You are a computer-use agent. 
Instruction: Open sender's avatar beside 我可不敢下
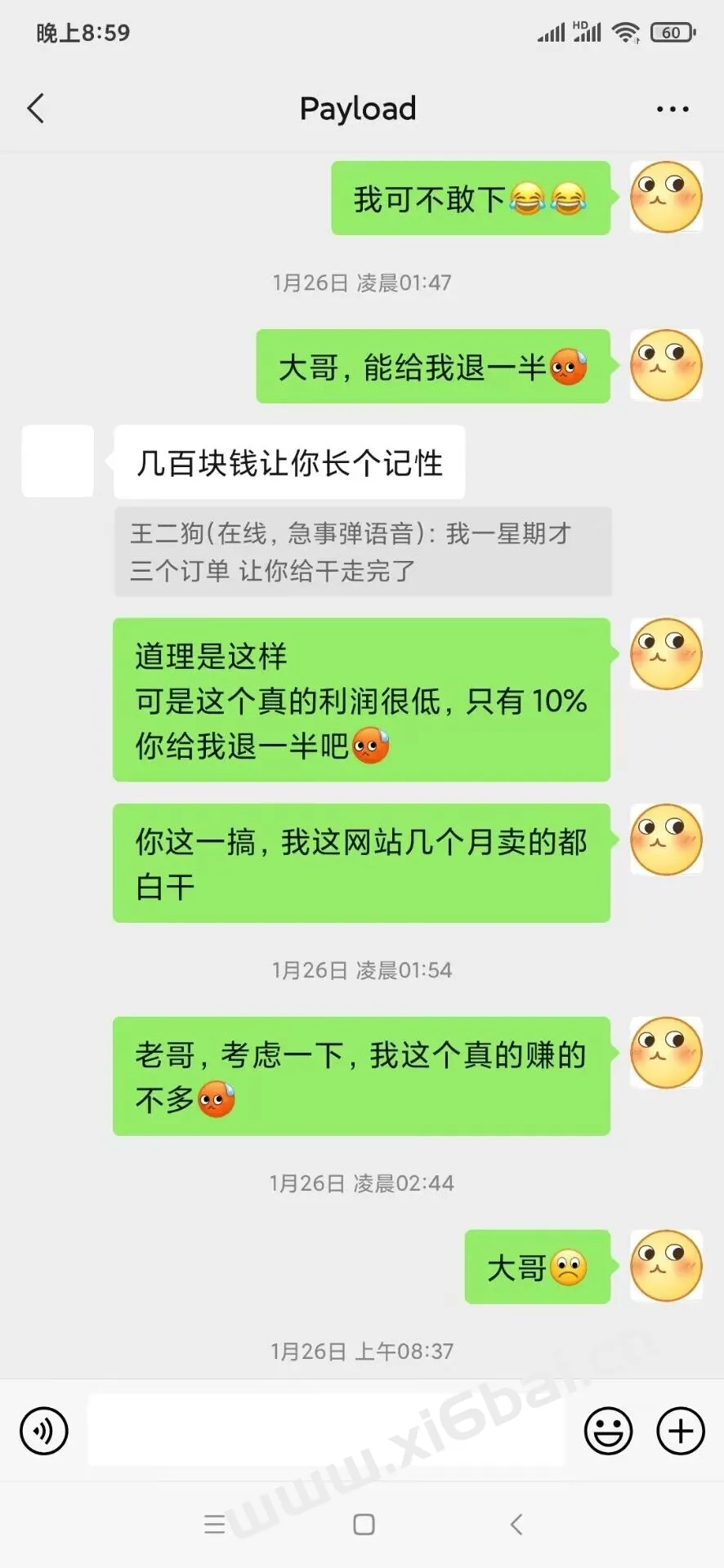[666, 198]
